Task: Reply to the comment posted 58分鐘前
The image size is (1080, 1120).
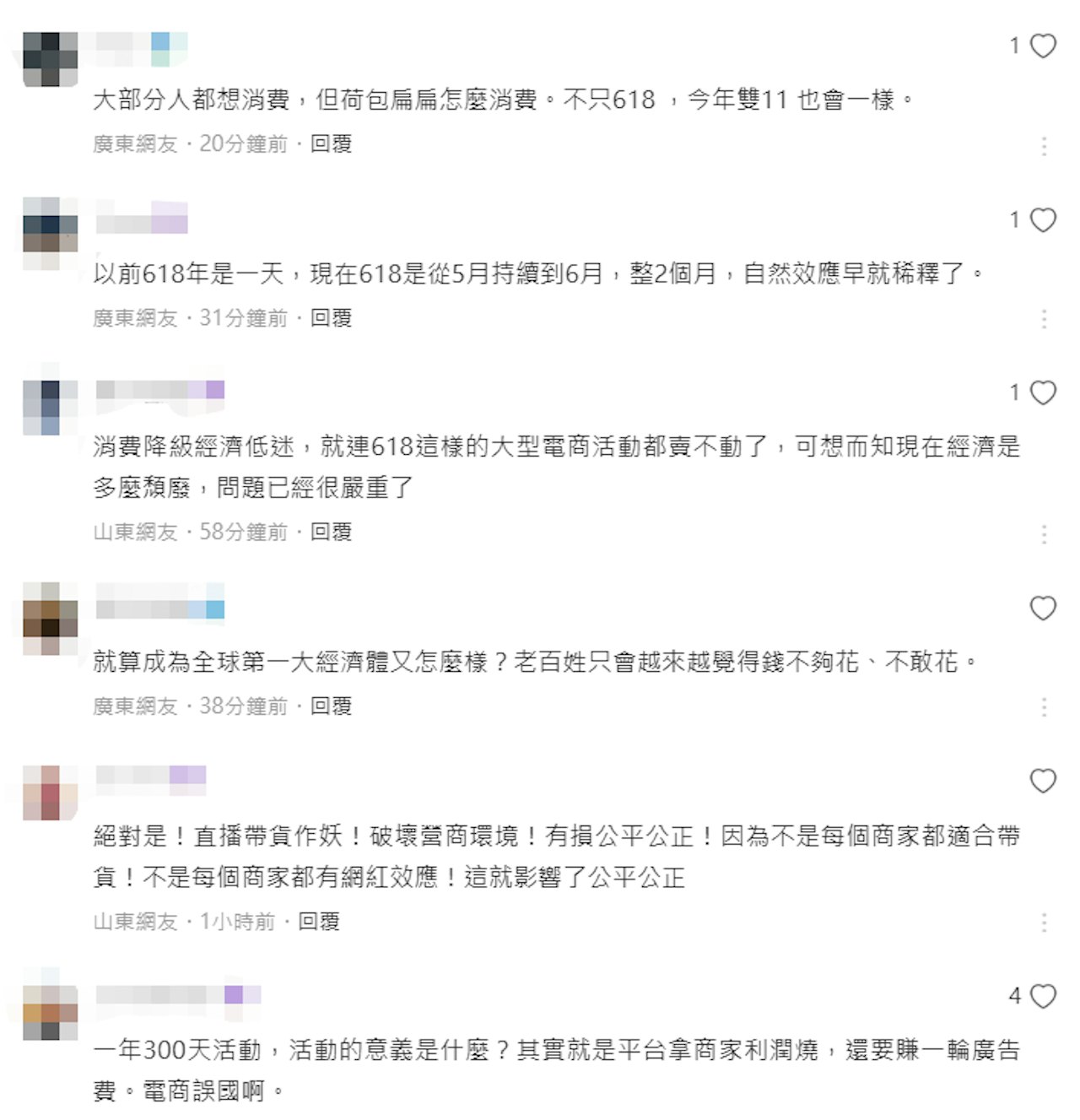Action: click(331, 533)
